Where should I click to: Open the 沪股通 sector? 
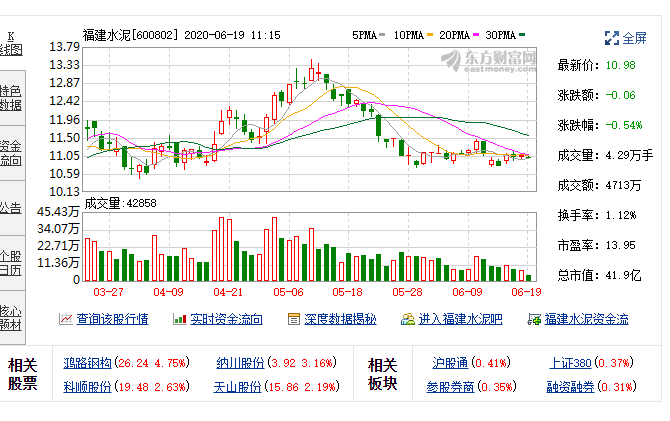click(449, 364)
